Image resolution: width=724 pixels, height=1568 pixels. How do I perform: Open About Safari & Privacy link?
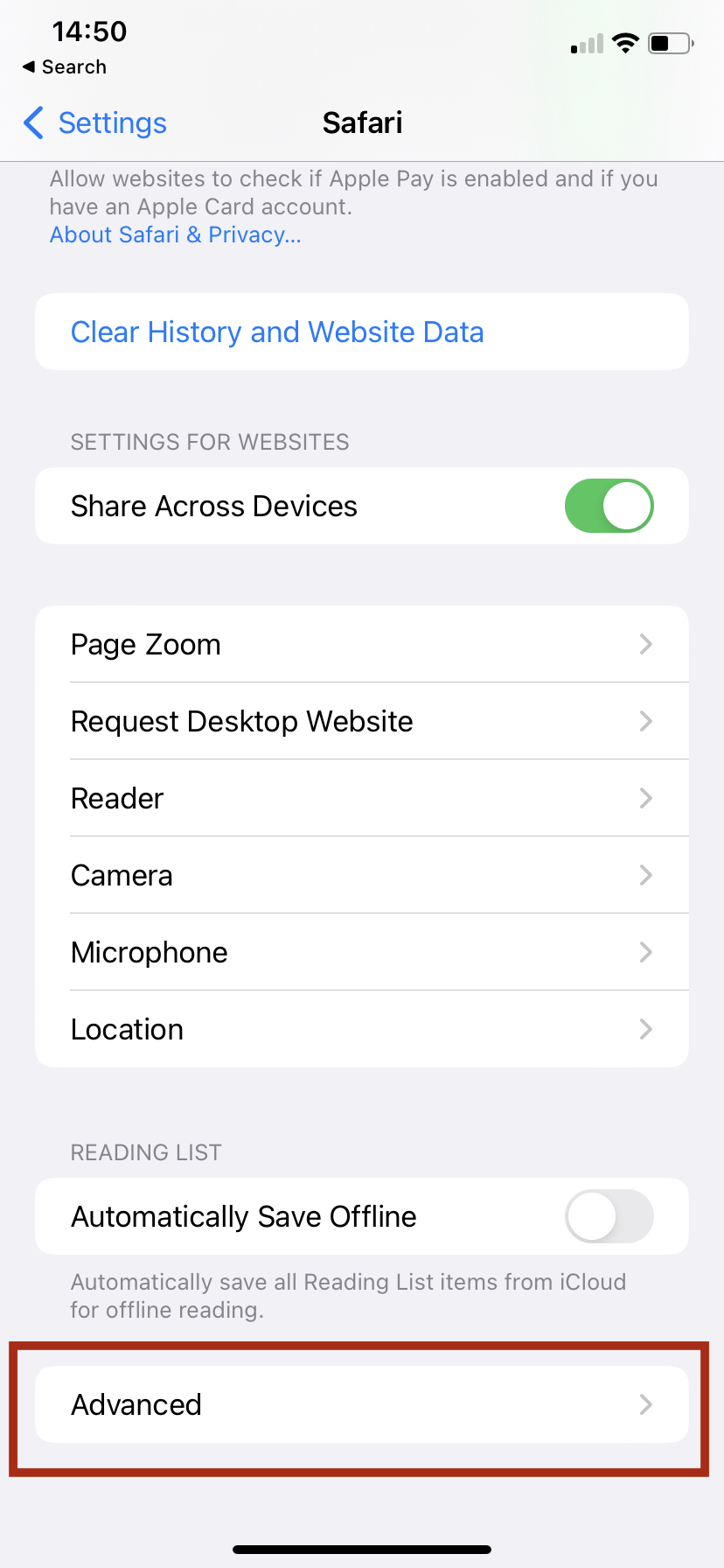[x=175, y=235]
